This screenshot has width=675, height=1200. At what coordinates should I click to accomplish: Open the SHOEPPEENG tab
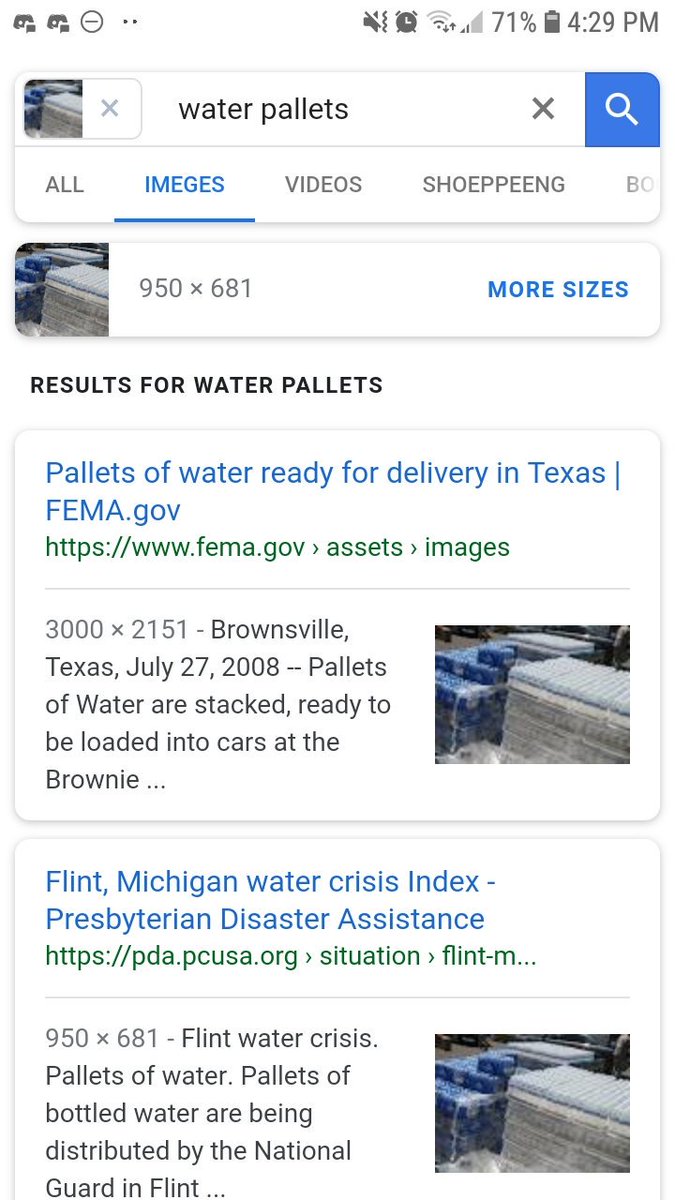(493, 184)
